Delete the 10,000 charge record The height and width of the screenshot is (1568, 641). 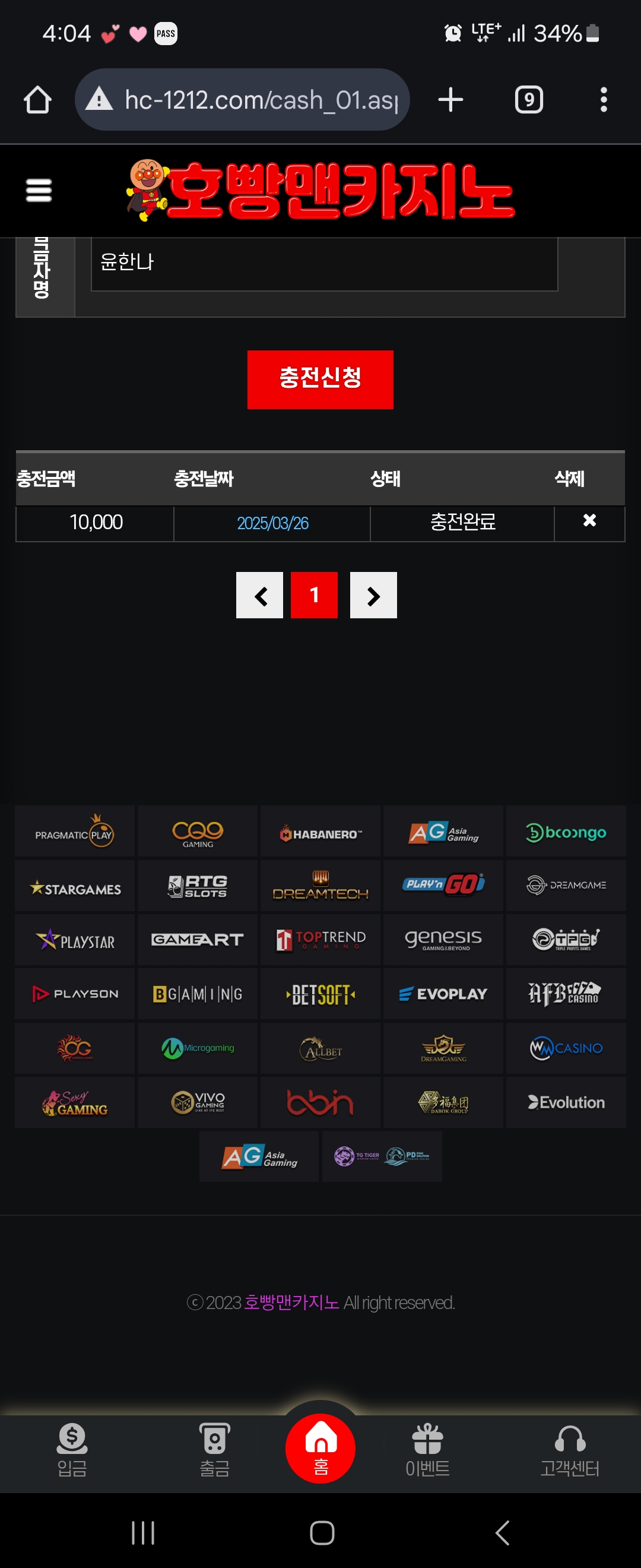(589, 521)
